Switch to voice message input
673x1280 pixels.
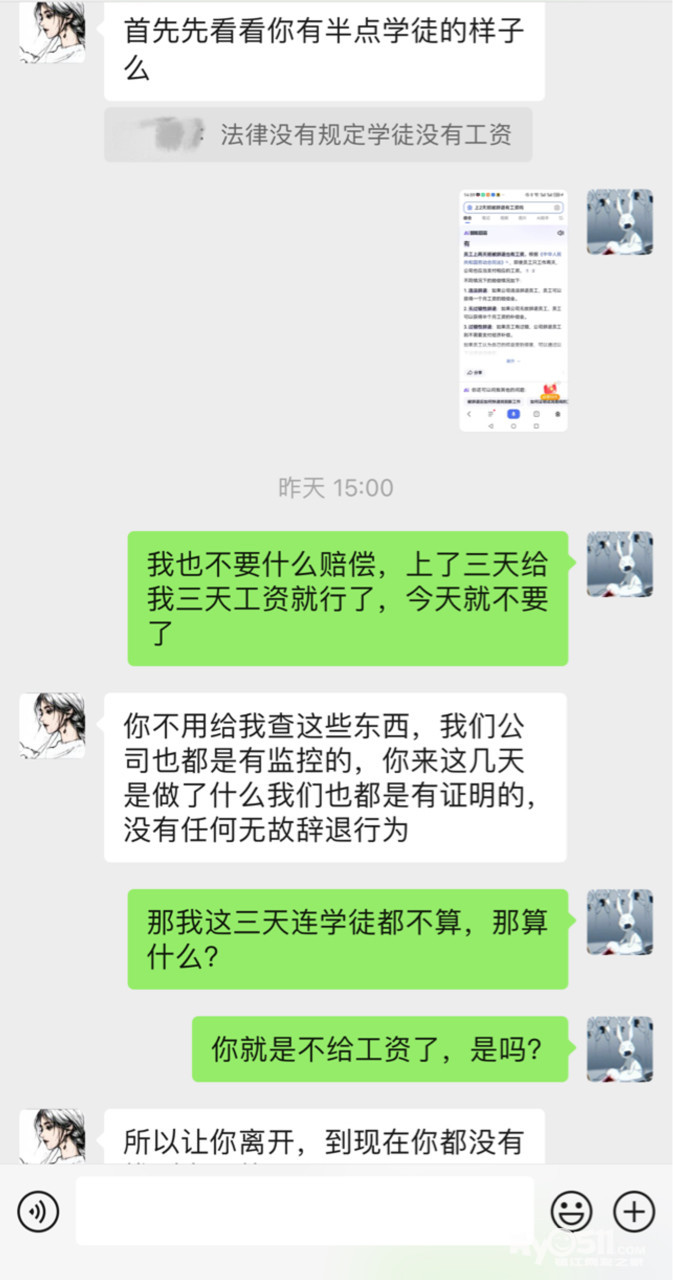pos(38,1212)
